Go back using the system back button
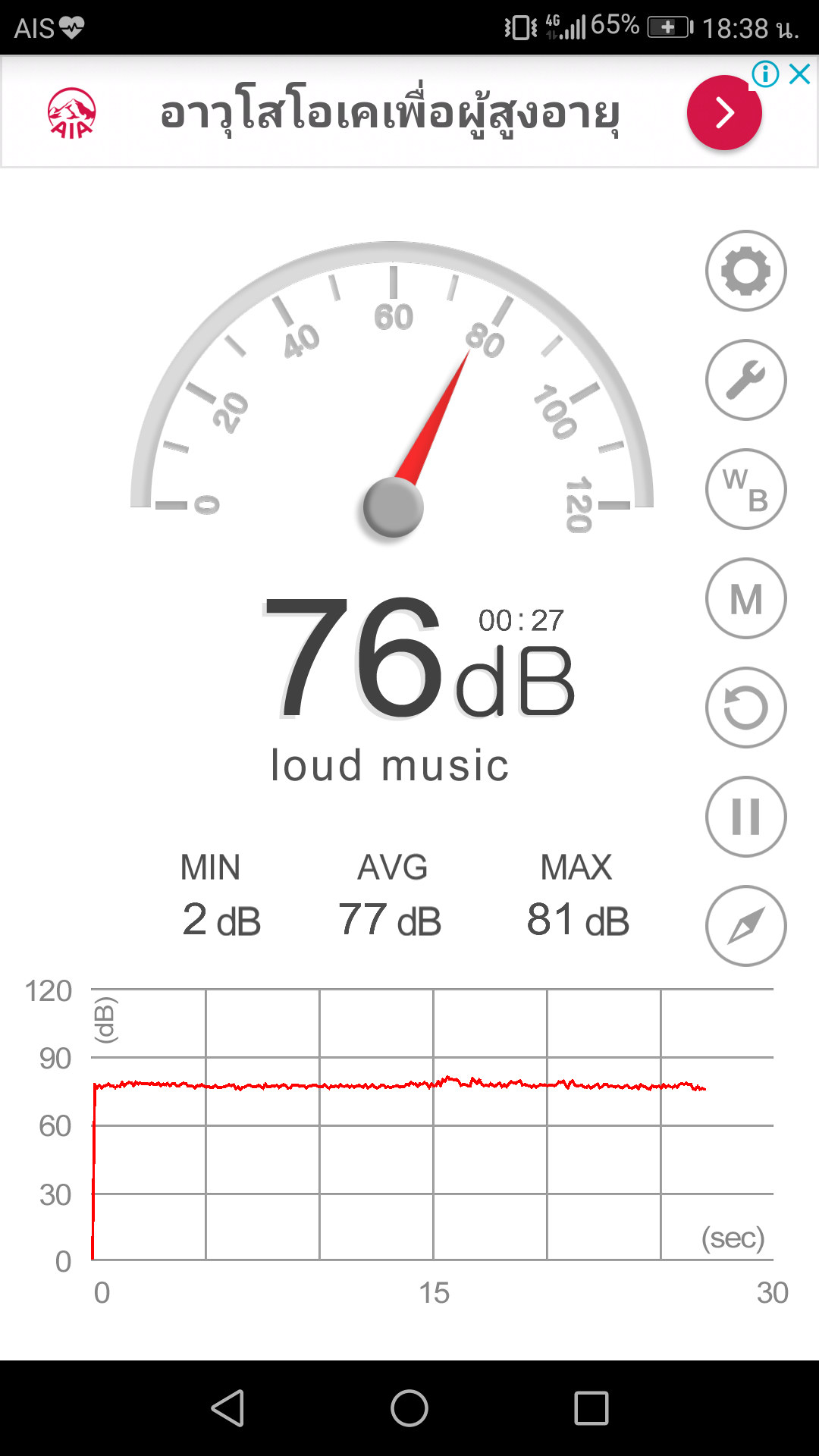Viewport: 819px width, 1456px height. (x=227, y=1408)
